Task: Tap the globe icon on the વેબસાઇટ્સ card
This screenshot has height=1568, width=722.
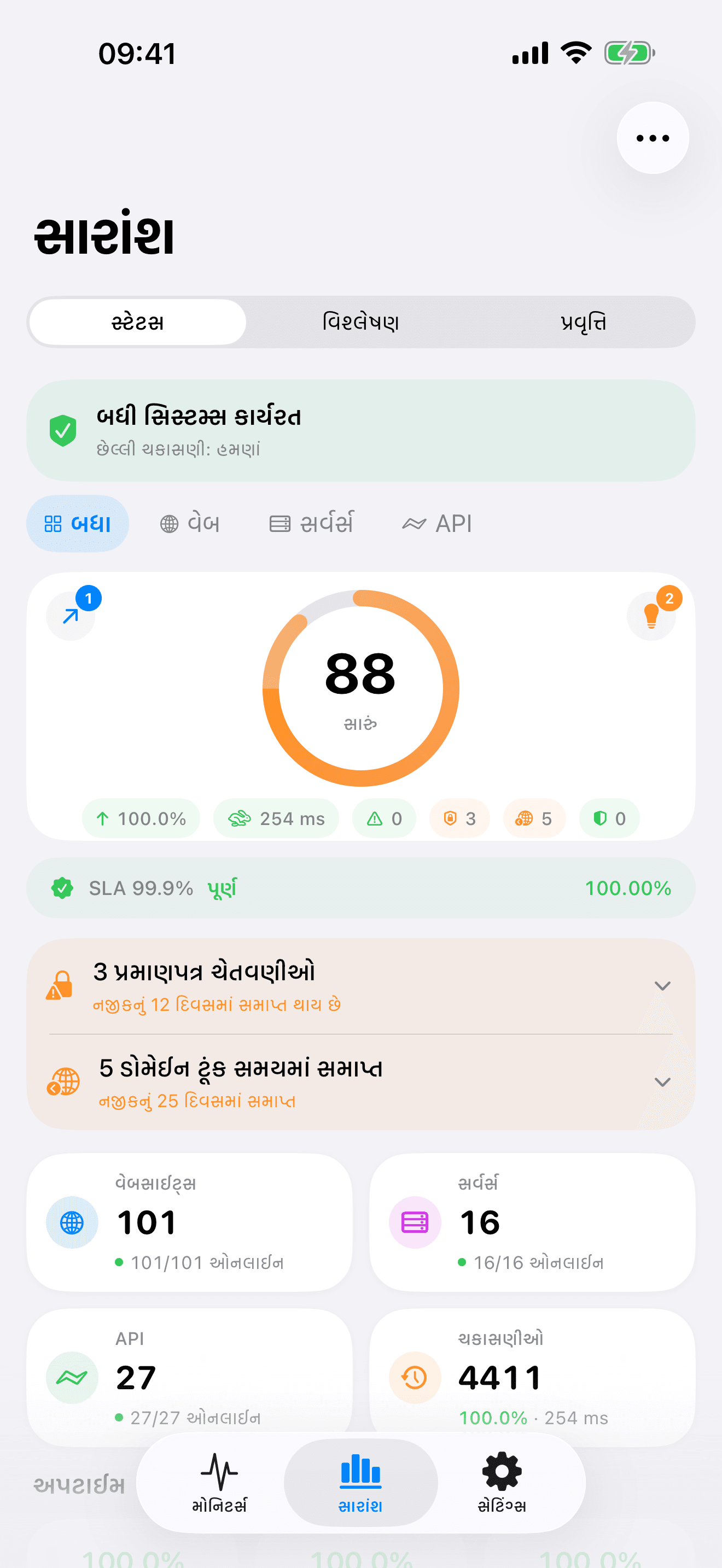Action: click(72, 1222)
